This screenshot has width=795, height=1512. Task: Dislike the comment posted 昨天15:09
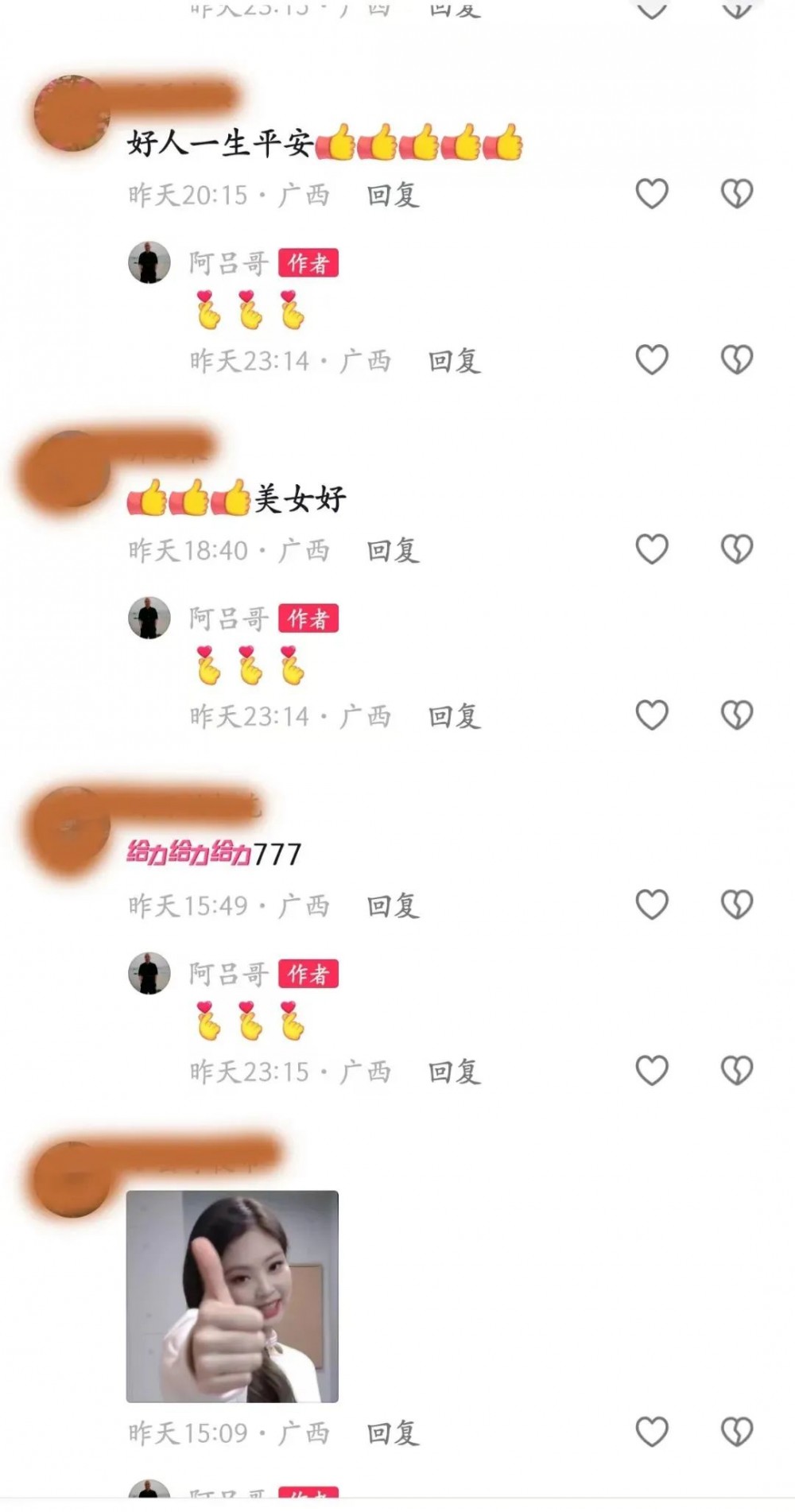tap(737, 1433)
